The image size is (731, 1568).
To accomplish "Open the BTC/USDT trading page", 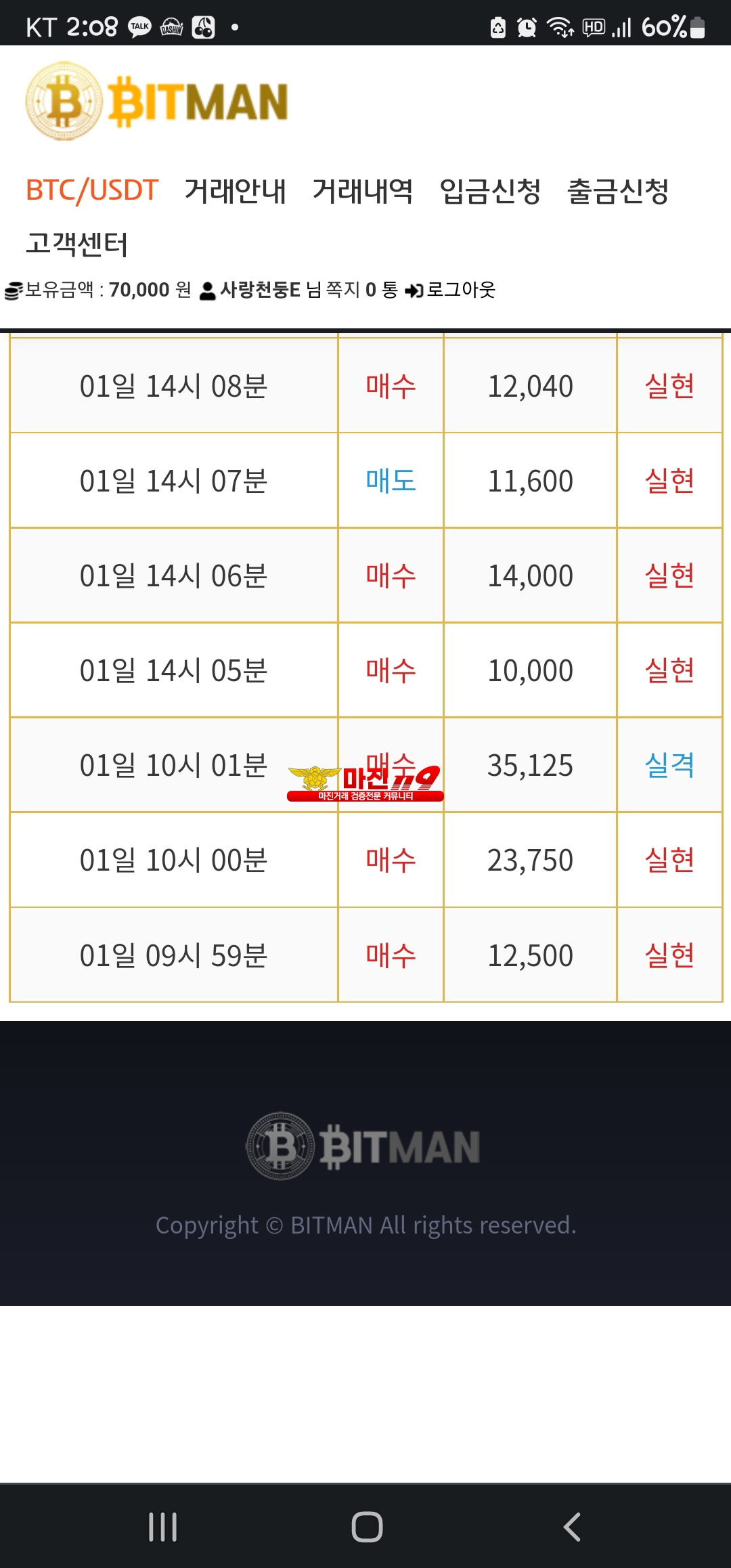I will pyautogui.click(x=92, y=190).
